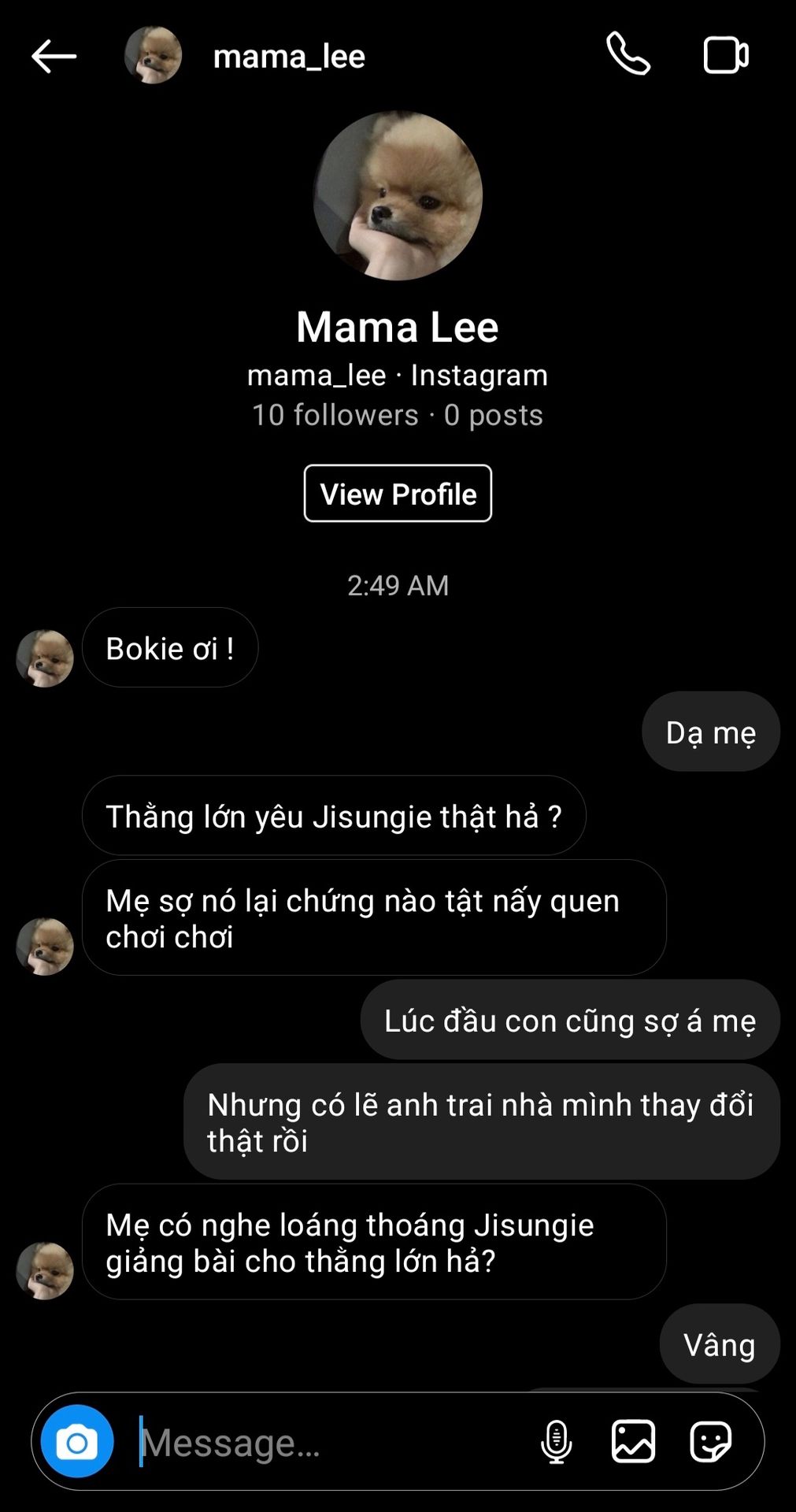Tap the microphone icon for voice message
The image size is (796, 1512).
coord(556,1442)
